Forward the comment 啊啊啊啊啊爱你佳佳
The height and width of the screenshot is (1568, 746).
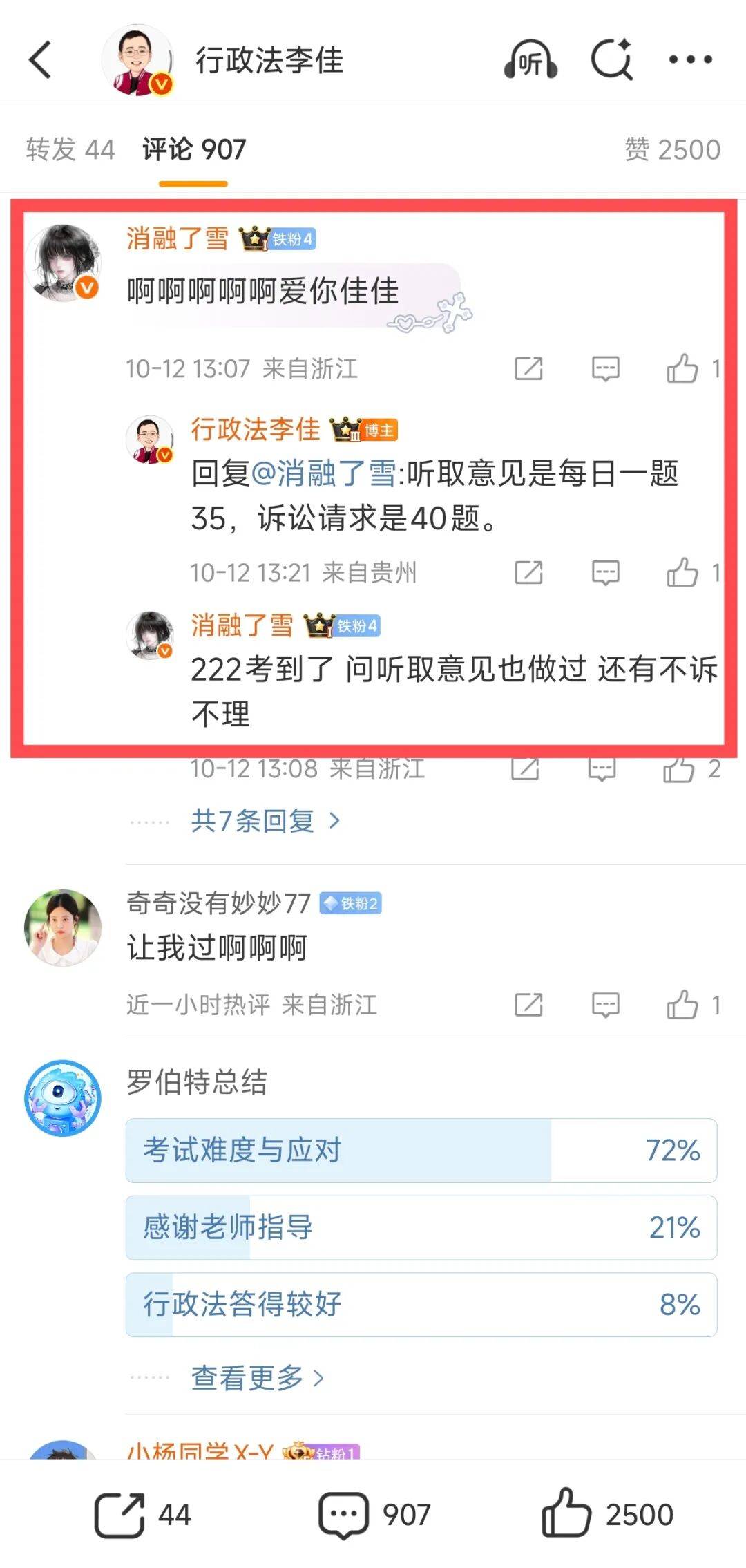[x=528, y=368]
